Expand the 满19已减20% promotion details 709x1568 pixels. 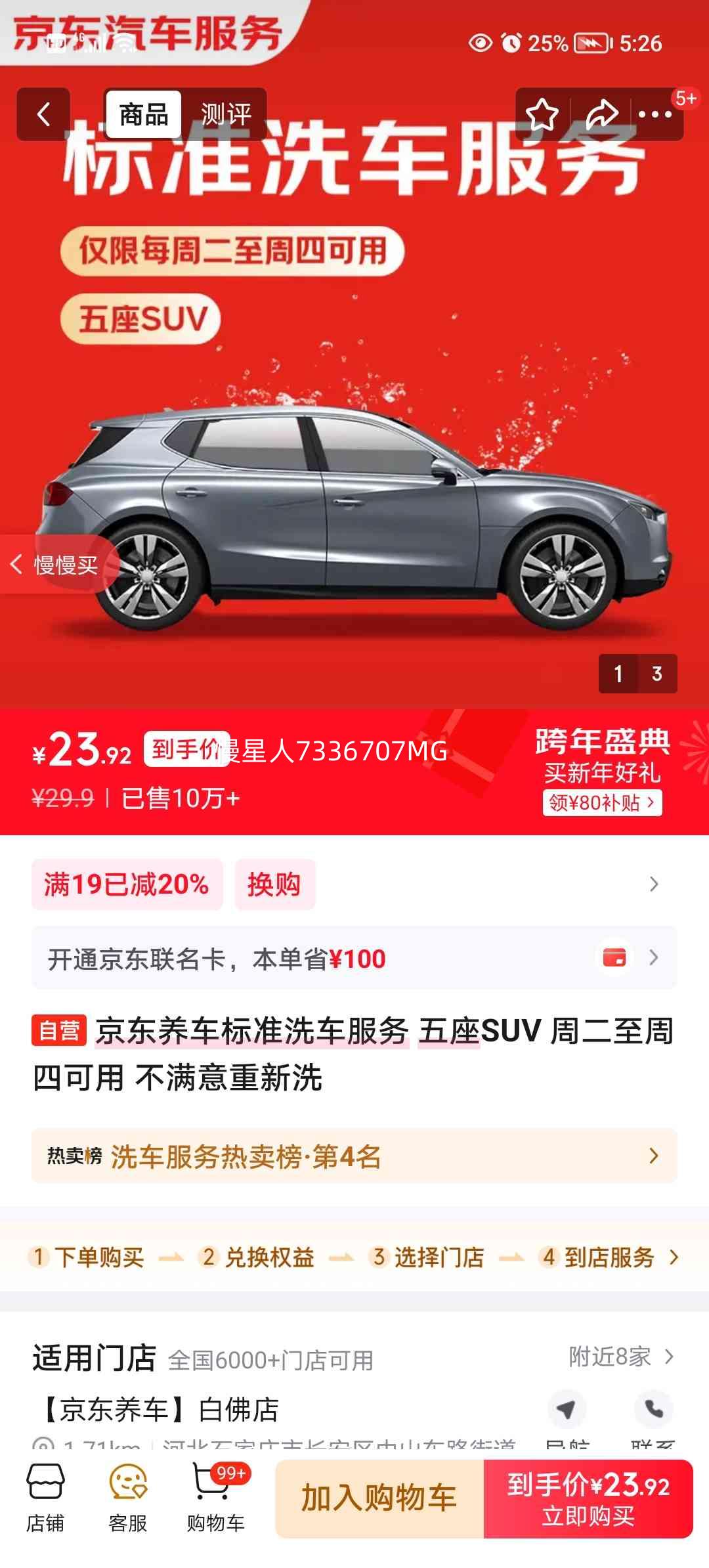[x=127, y=884]
